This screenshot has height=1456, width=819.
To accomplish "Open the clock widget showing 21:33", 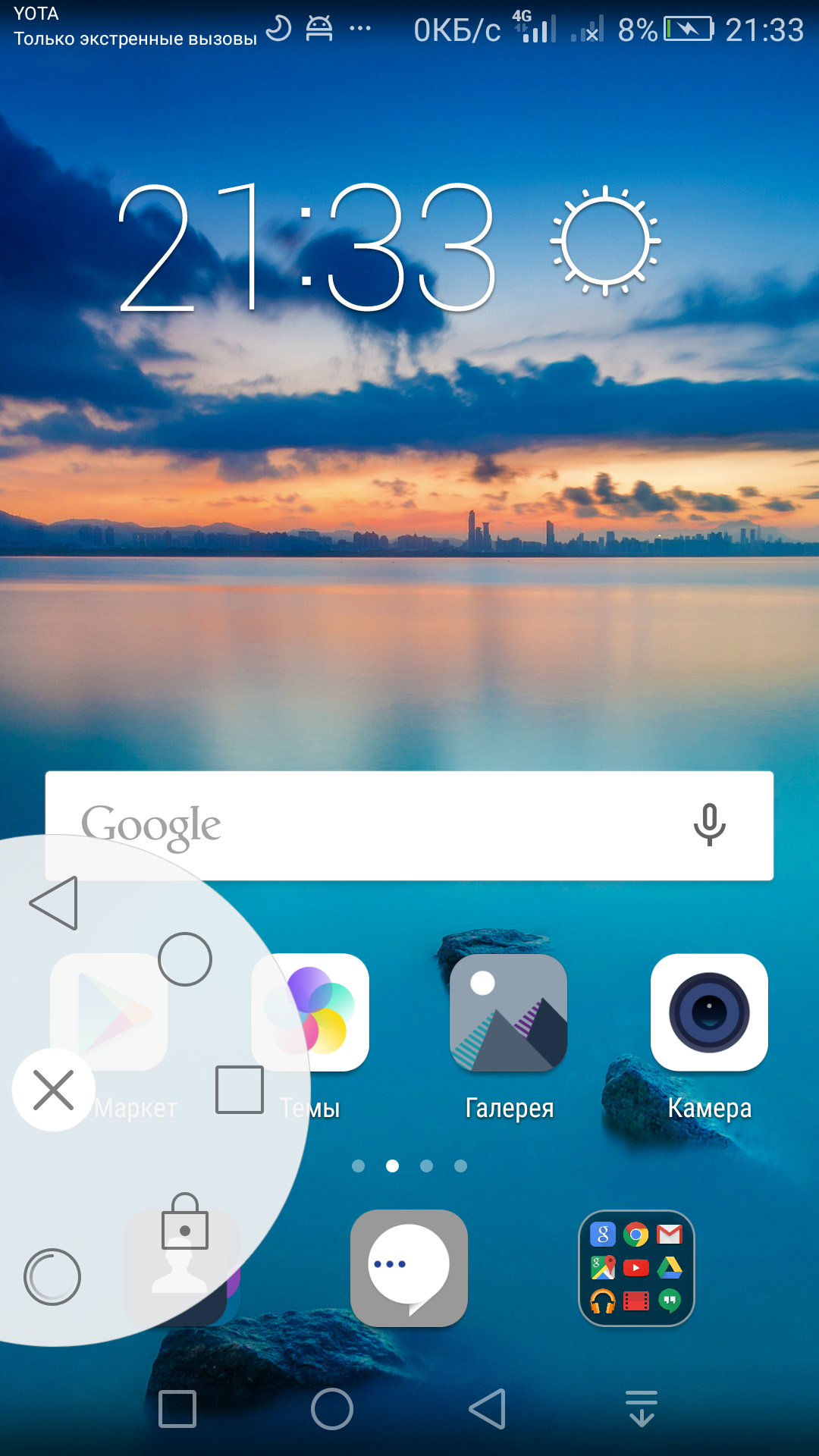I will (307, 248).
